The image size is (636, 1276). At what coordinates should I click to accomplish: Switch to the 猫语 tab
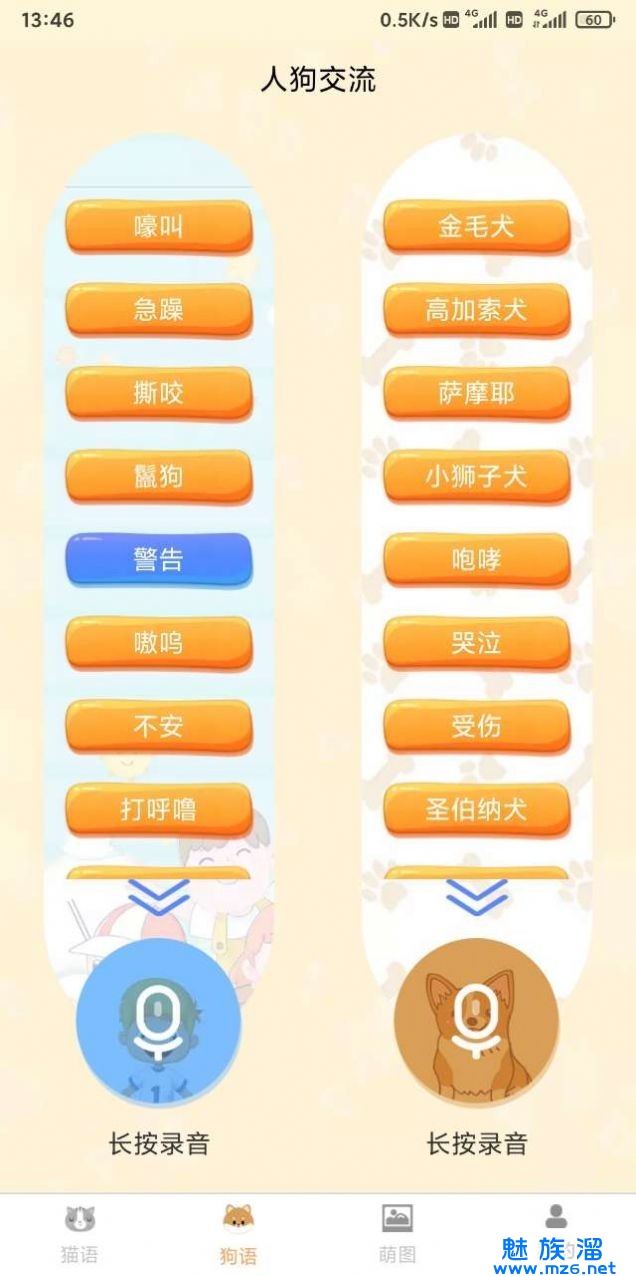79,1234
